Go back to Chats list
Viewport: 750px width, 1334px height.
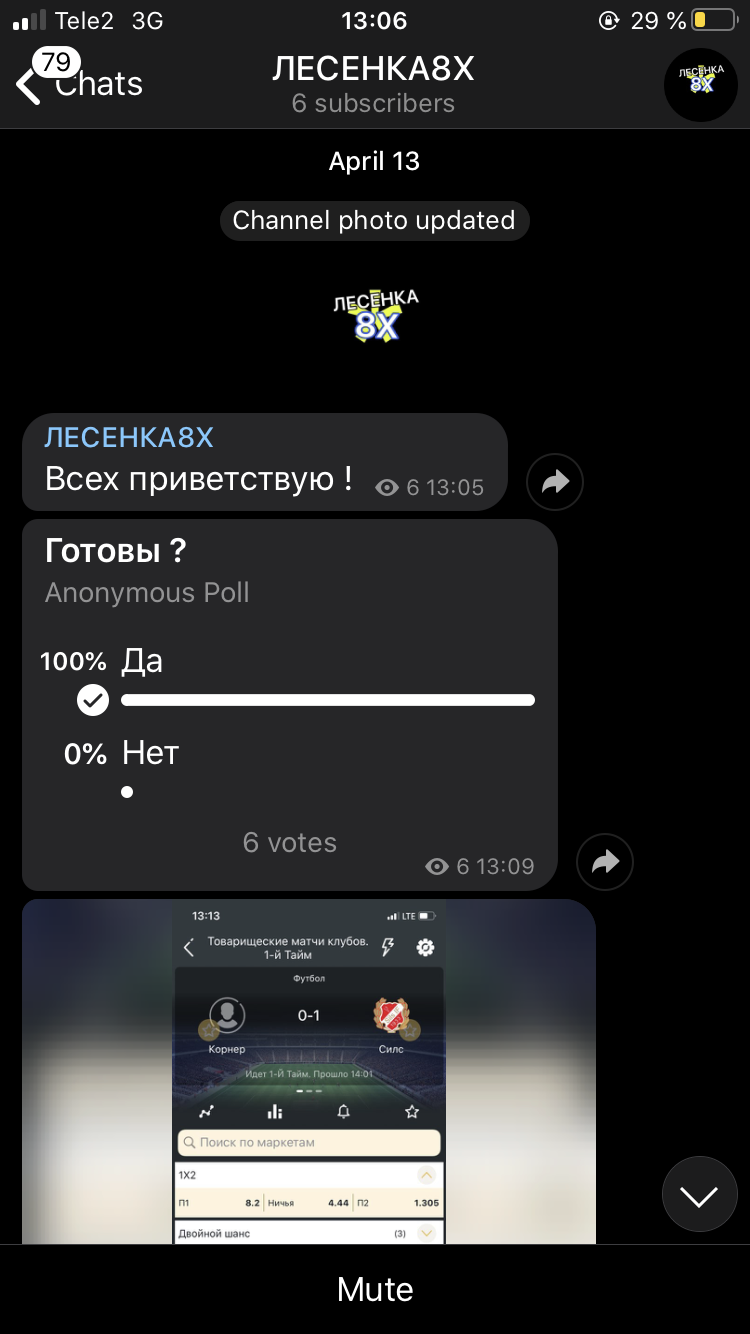[x=80, y=84]
